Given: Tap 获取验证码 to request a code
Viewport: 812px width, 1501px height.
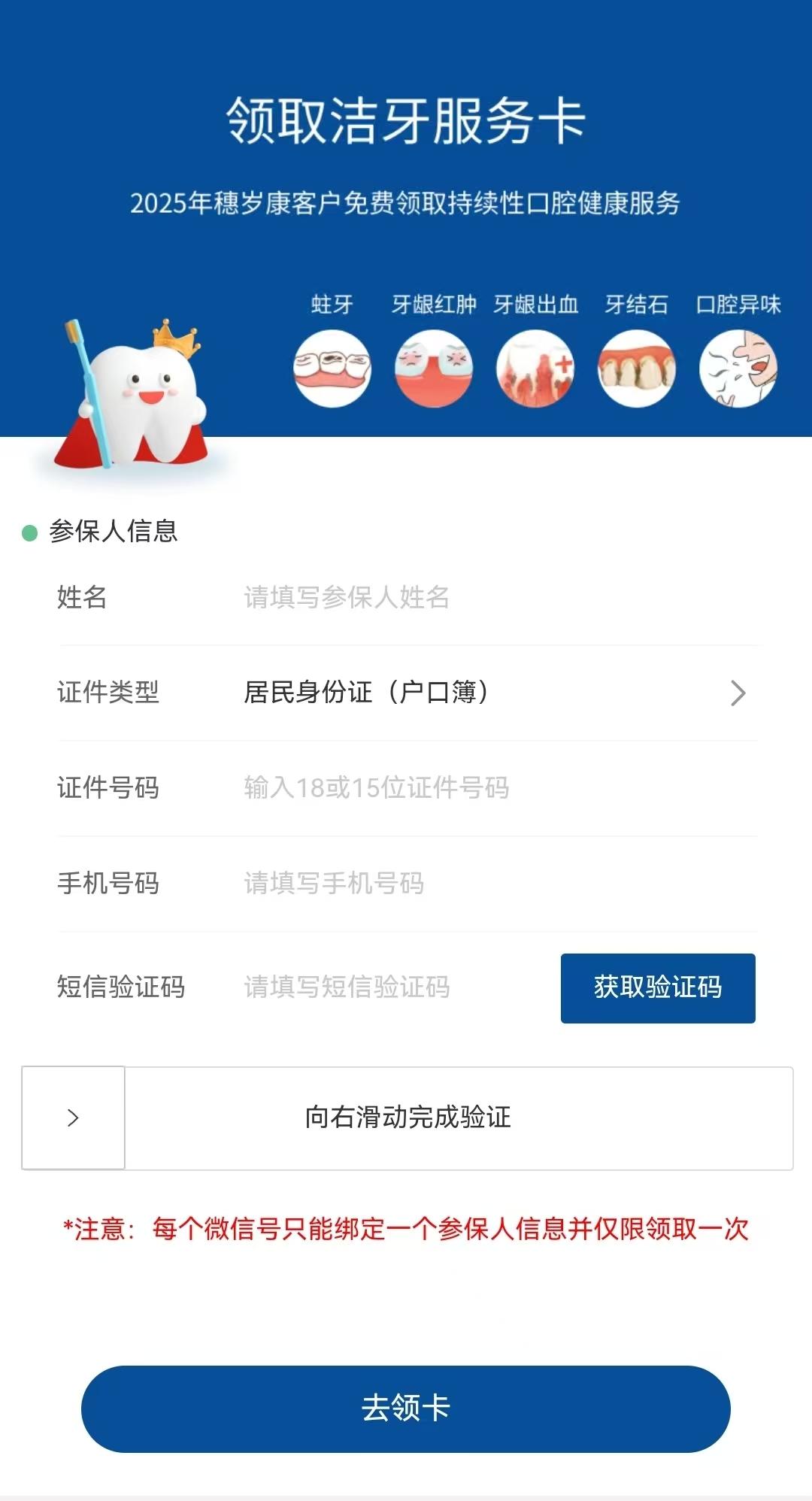Looking at the screenshot, I should click(658, 988).
